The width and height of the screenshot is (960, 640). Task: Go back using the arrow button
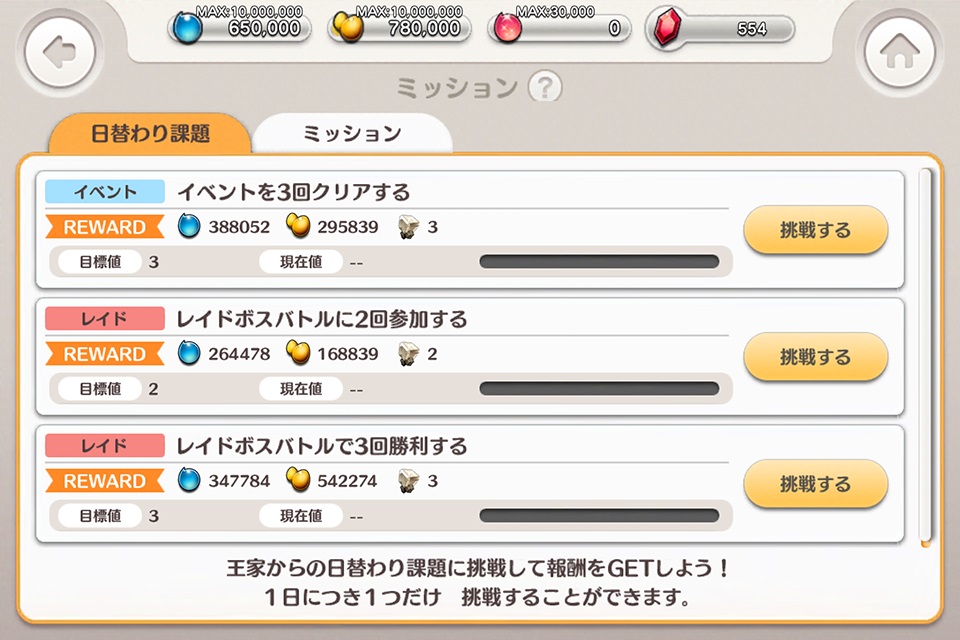pos(60,52)
